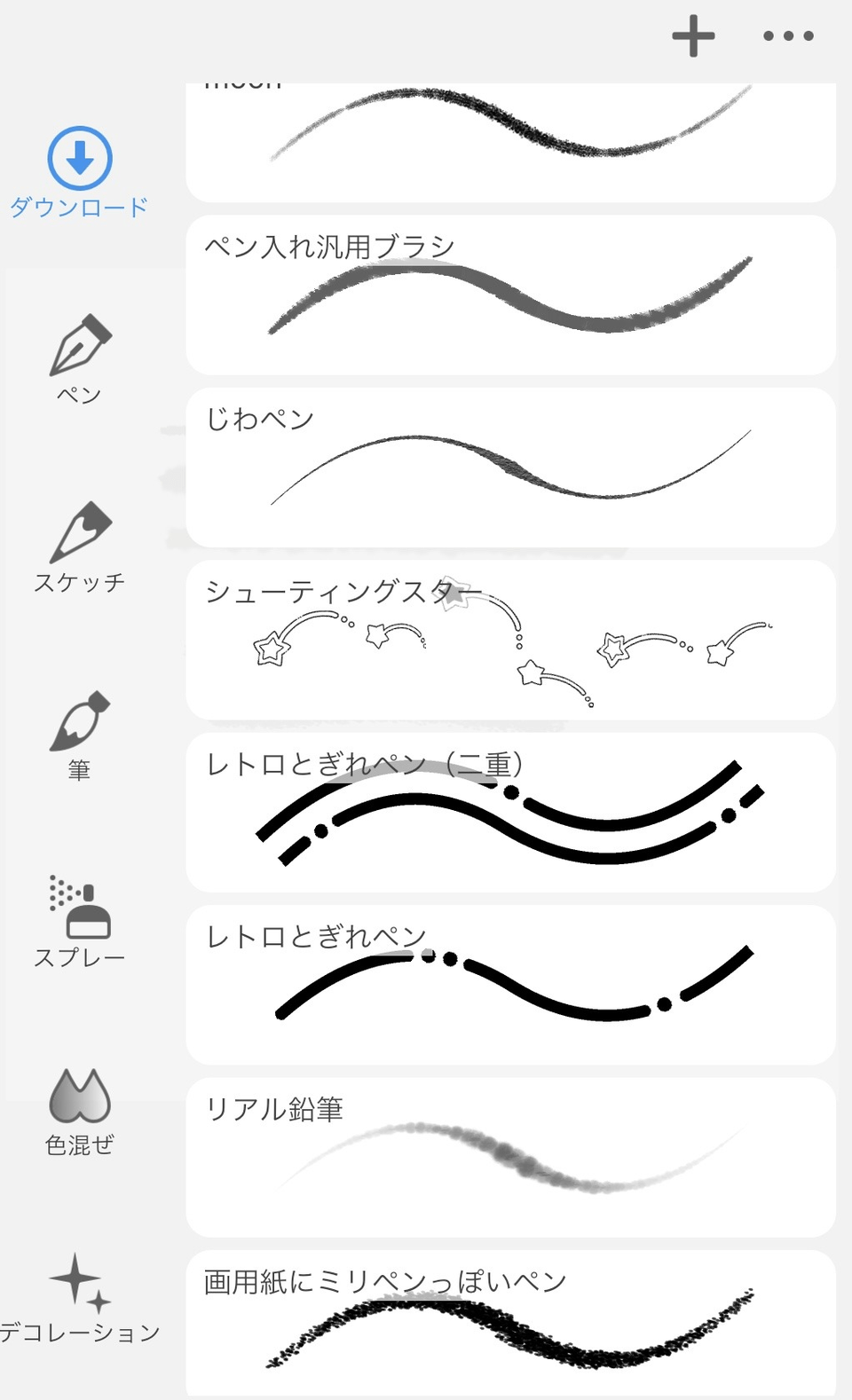
Task: Switch to the ダウンロード brush category
Action: pyautogui.click(x=79, y=173)
